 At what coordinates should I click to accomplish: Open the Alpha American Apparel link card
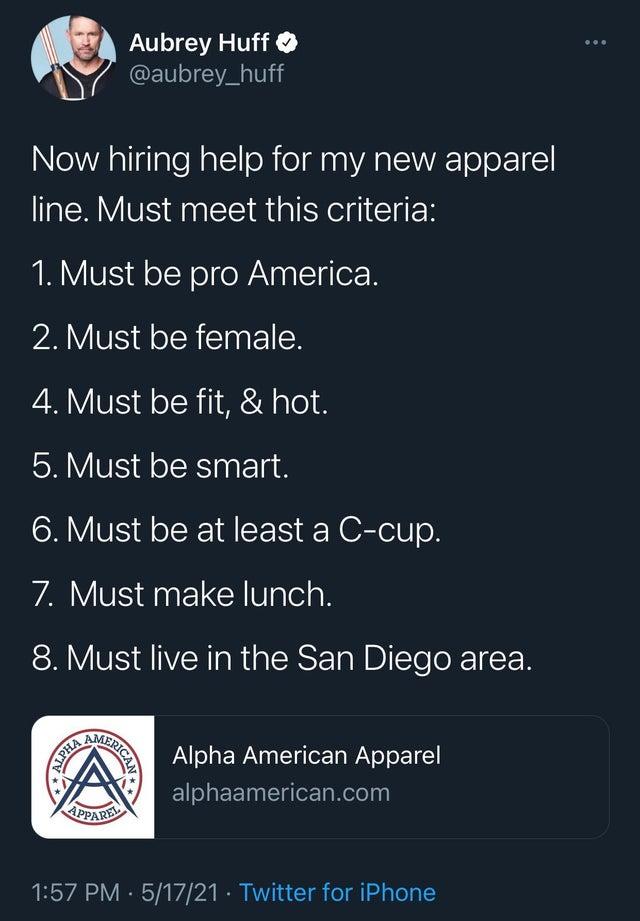pyautogui.click(x=320, y=776)
